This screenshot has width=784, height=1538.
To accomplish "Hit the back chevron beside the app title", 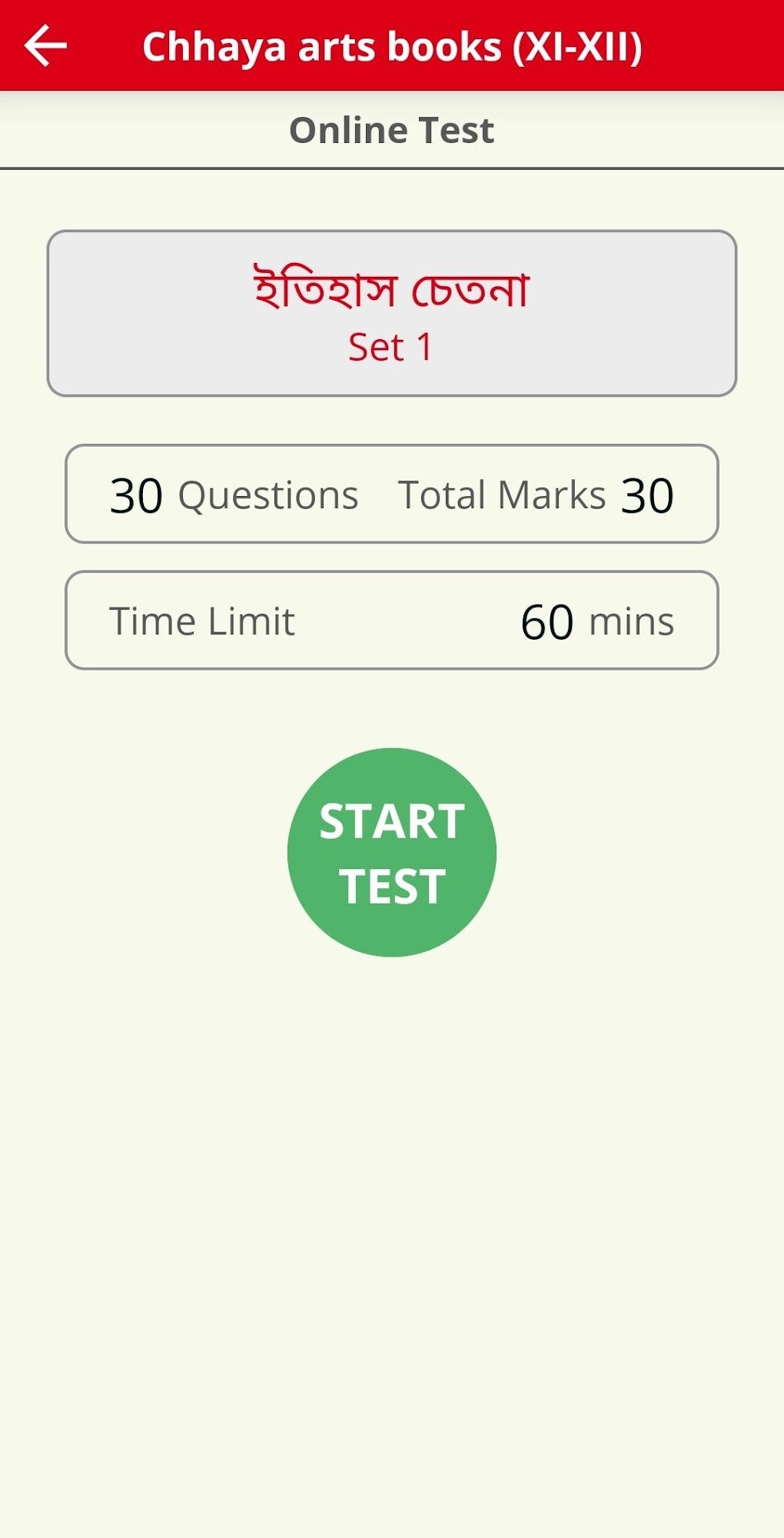I will (x=45, y=45).
